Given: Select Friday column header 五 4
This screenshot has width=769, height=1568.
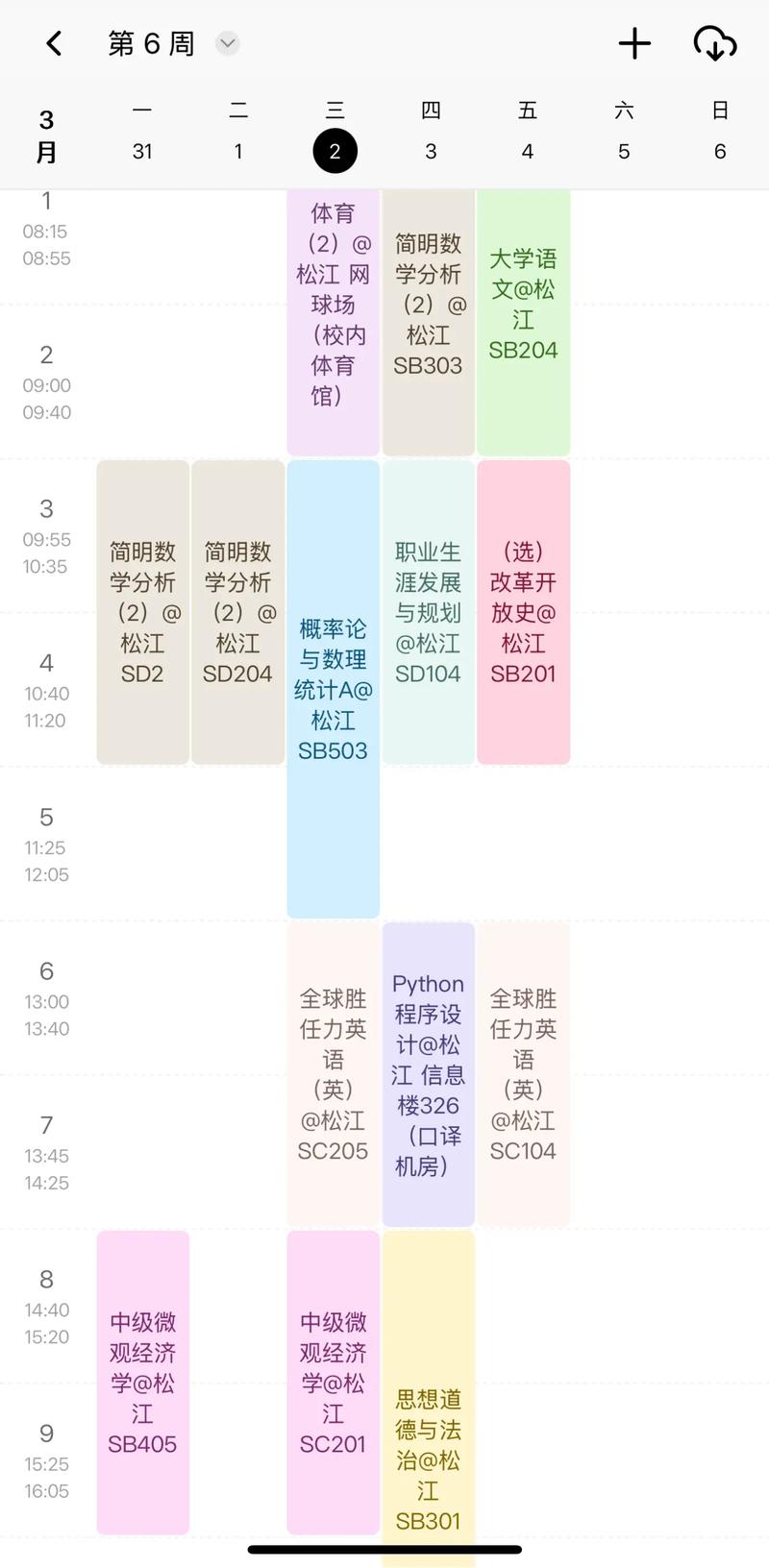Looking at the screenshot, I should click(527, 131).
